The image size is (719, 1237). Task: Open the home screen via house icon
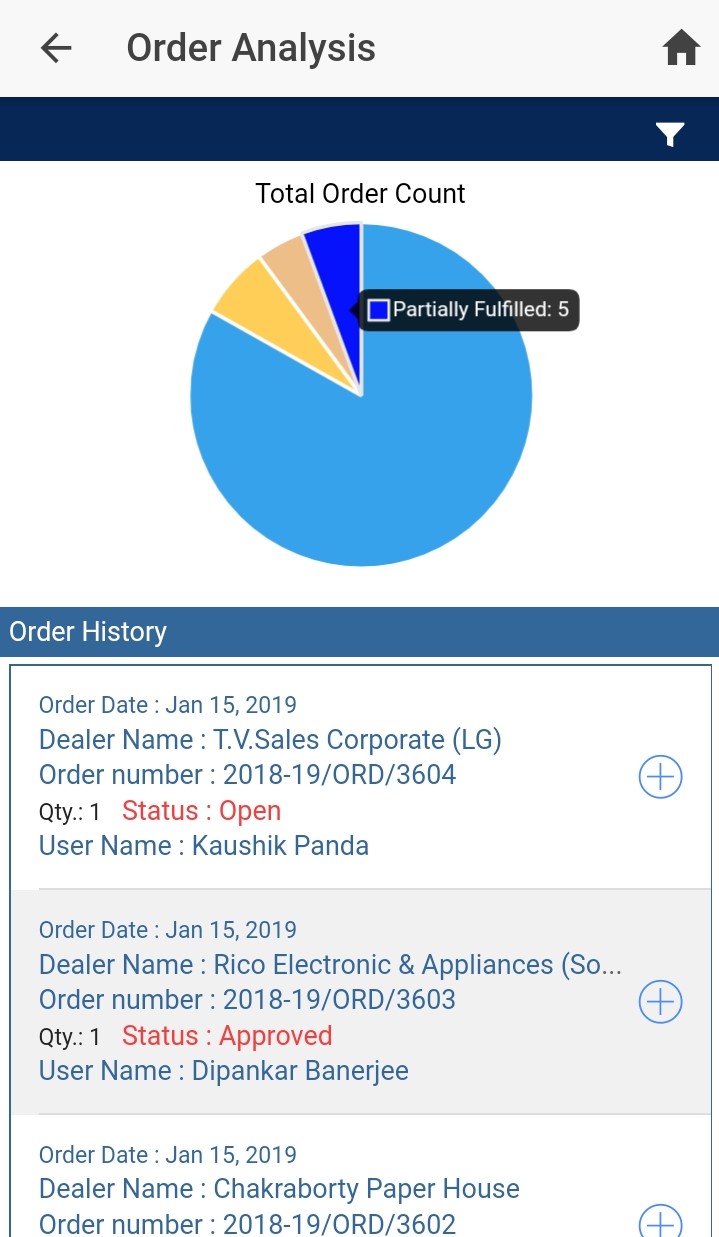pos(681,48)
